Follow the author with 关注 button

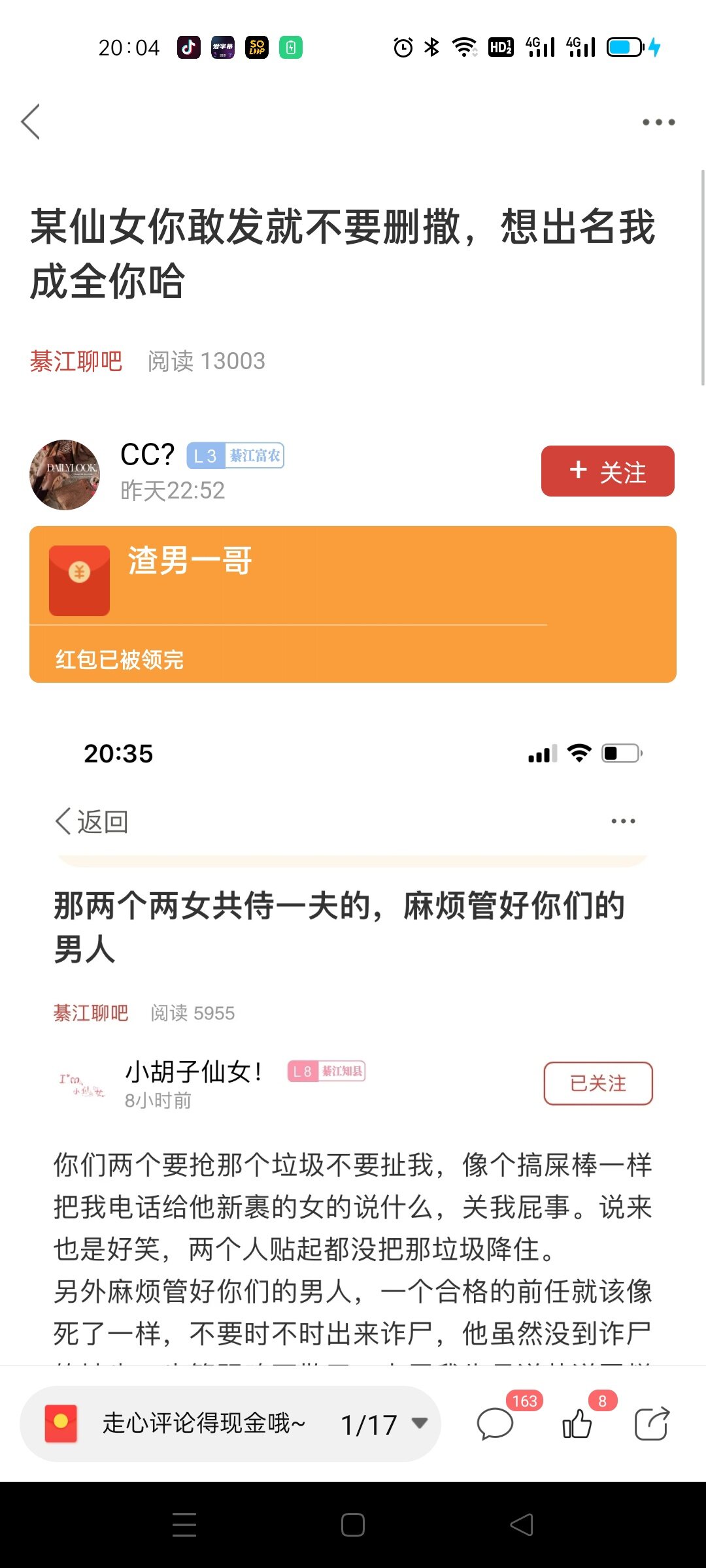click(607, 471)
